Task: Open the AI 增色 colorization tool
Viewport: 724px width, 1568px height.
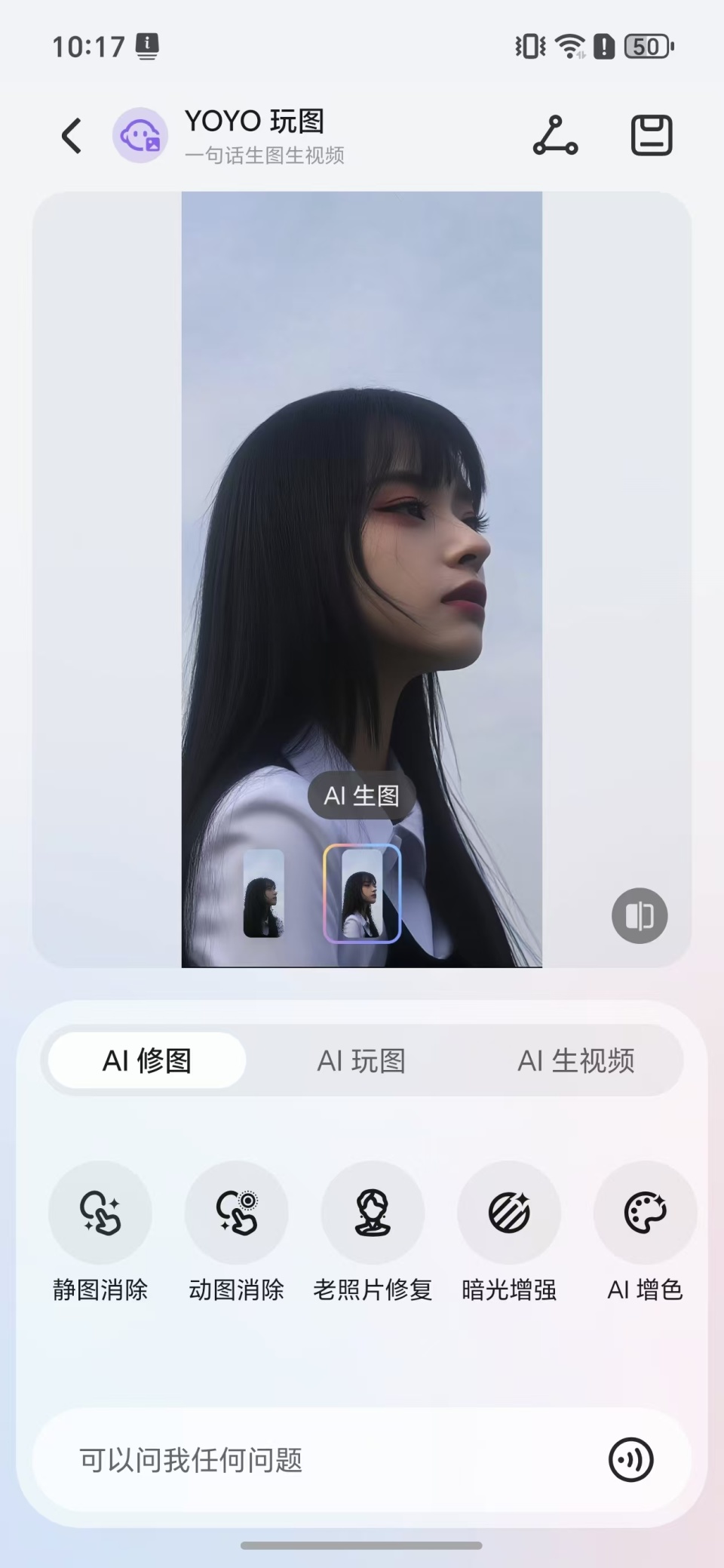Action: 645,1213
